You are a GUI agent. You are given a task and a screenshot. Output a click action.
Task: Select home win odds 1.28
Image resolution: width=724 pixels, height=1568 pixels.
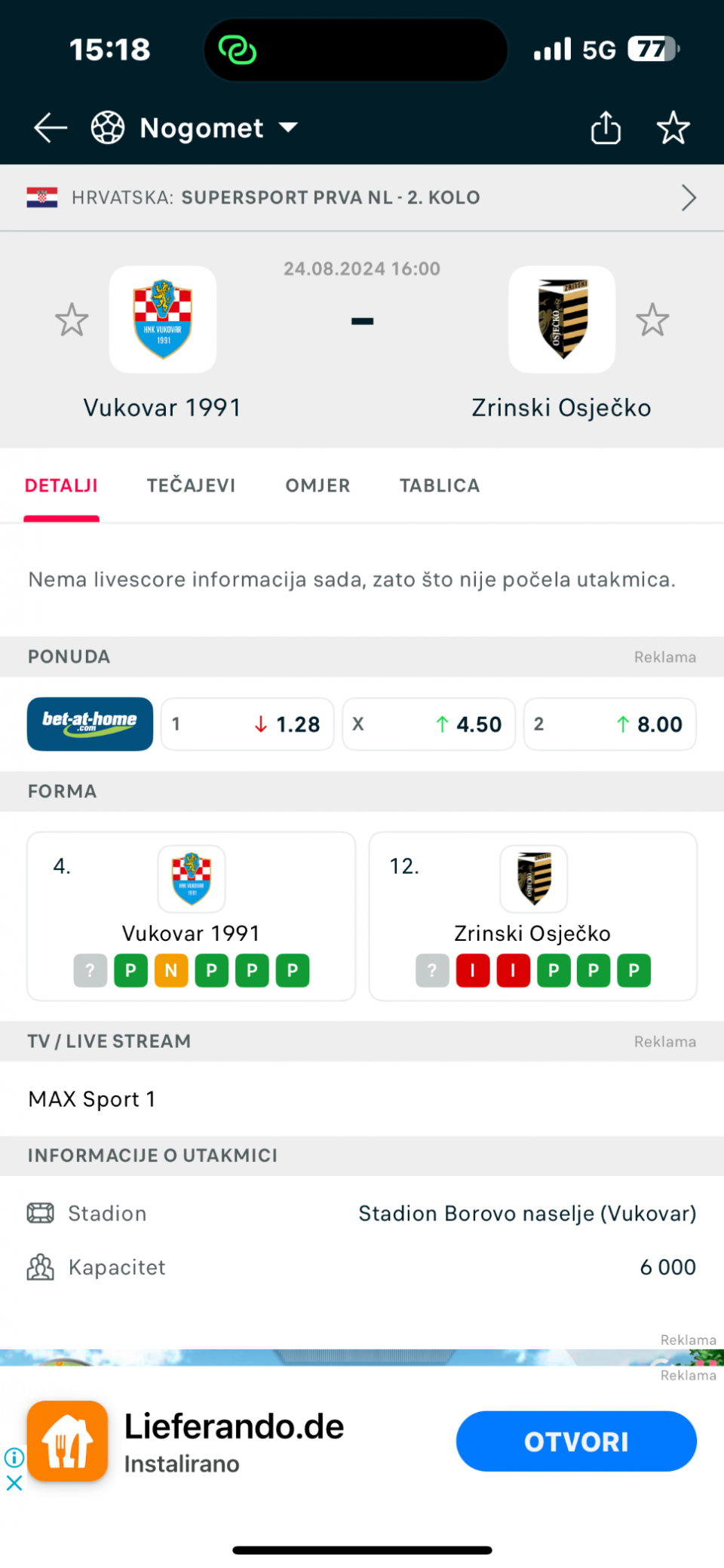pyautogui.click(x=247, y=724)
